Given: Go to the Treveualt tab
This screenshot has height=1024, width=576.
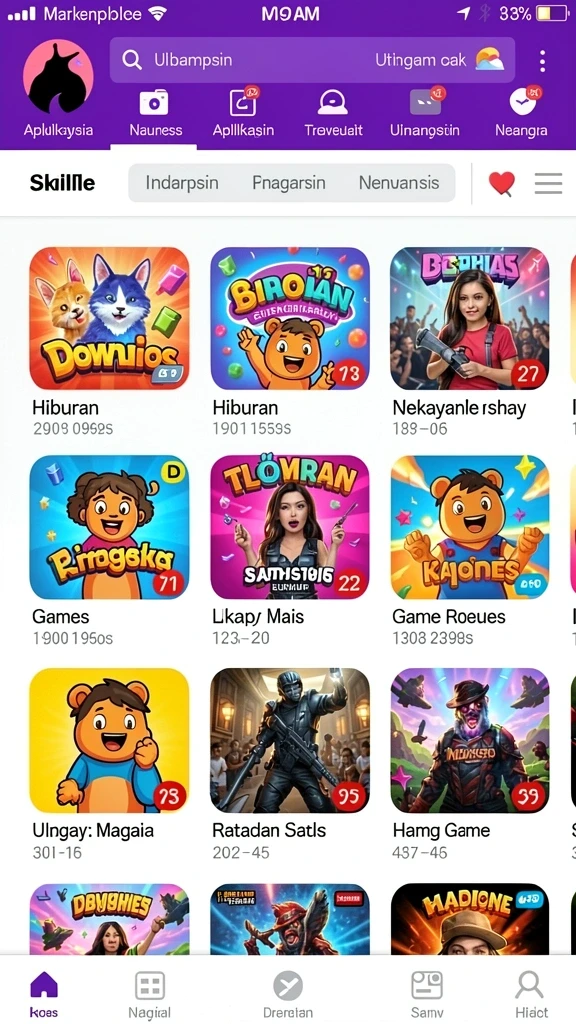Looking at the screenshot, I should point(333,114).
